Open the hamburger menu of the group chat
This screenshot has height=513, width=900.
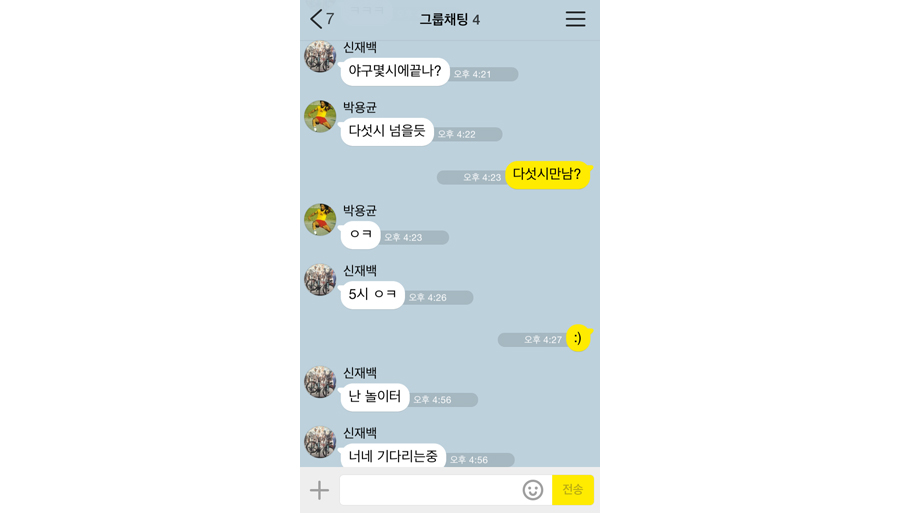tap(575, 19)
